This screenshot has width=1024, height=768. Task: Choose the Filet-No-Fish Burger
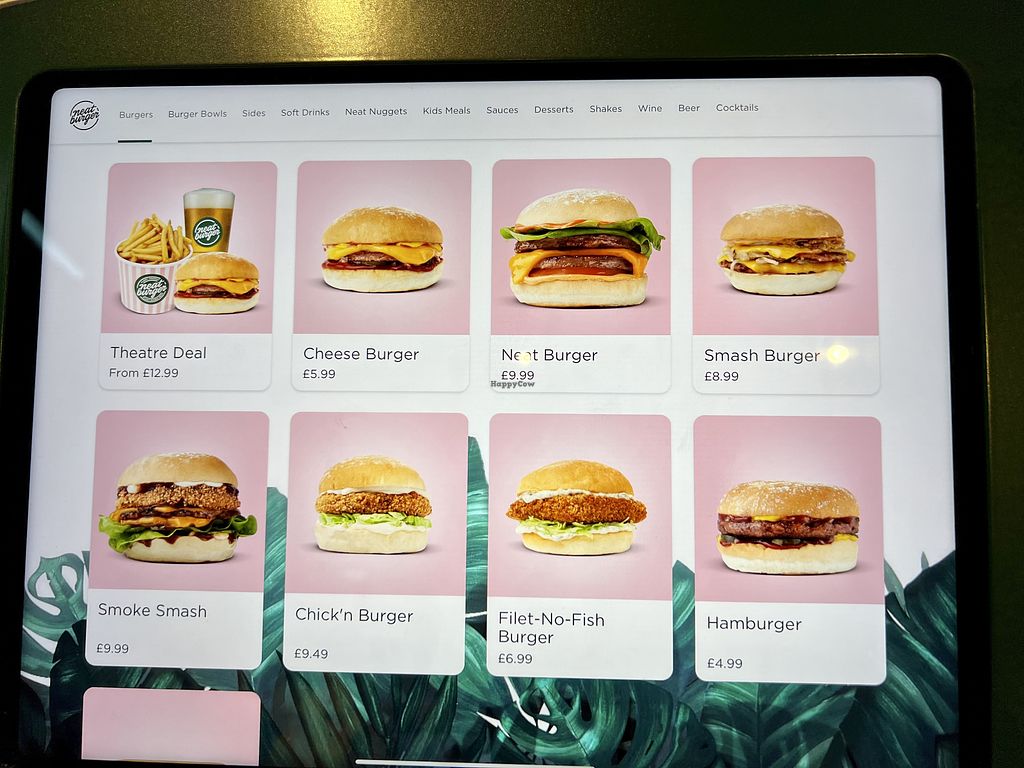click(580, 545)
